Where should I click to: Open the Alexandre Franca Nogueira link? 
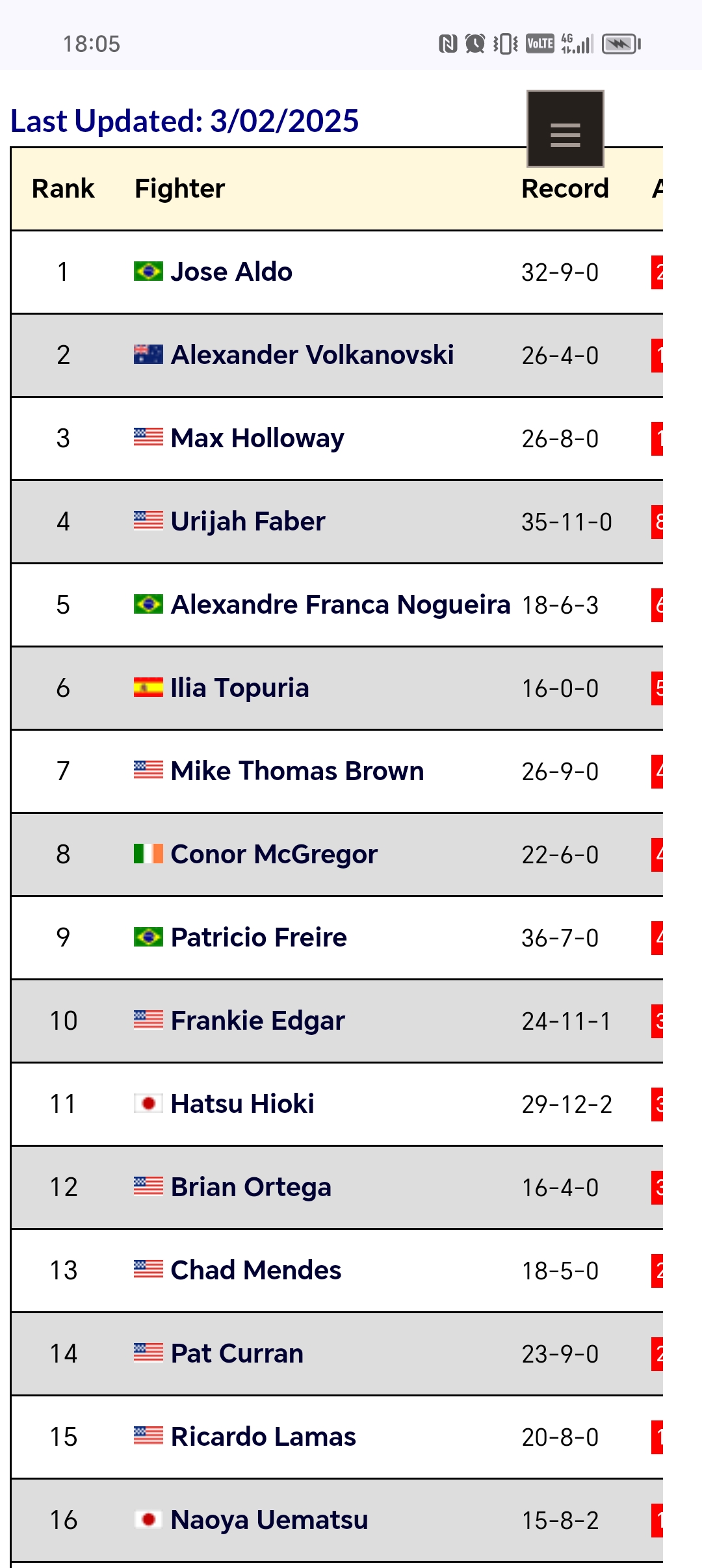pyautogui.click(x=341, y=605)
